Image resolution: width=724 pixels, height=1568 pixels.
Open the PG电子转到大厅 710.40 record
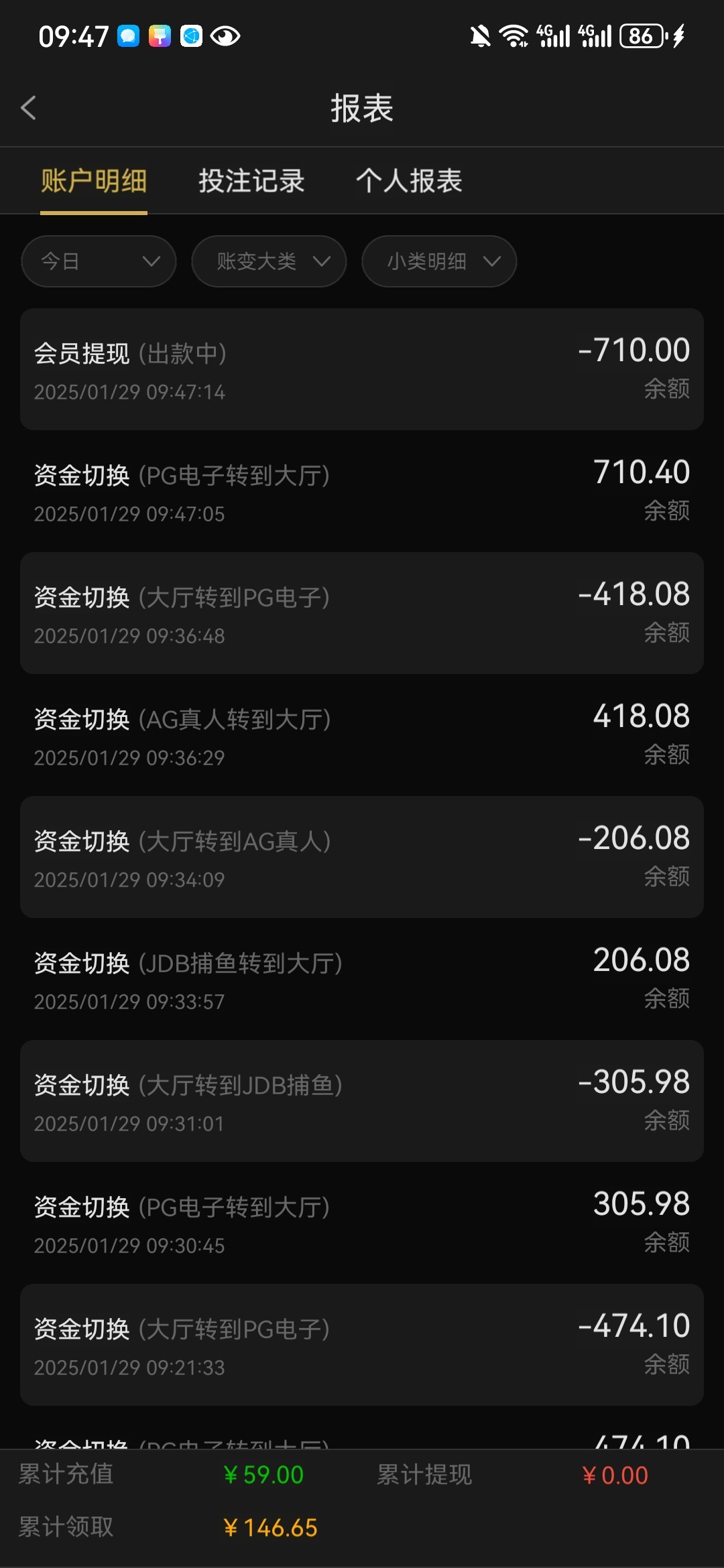(362, 491)
